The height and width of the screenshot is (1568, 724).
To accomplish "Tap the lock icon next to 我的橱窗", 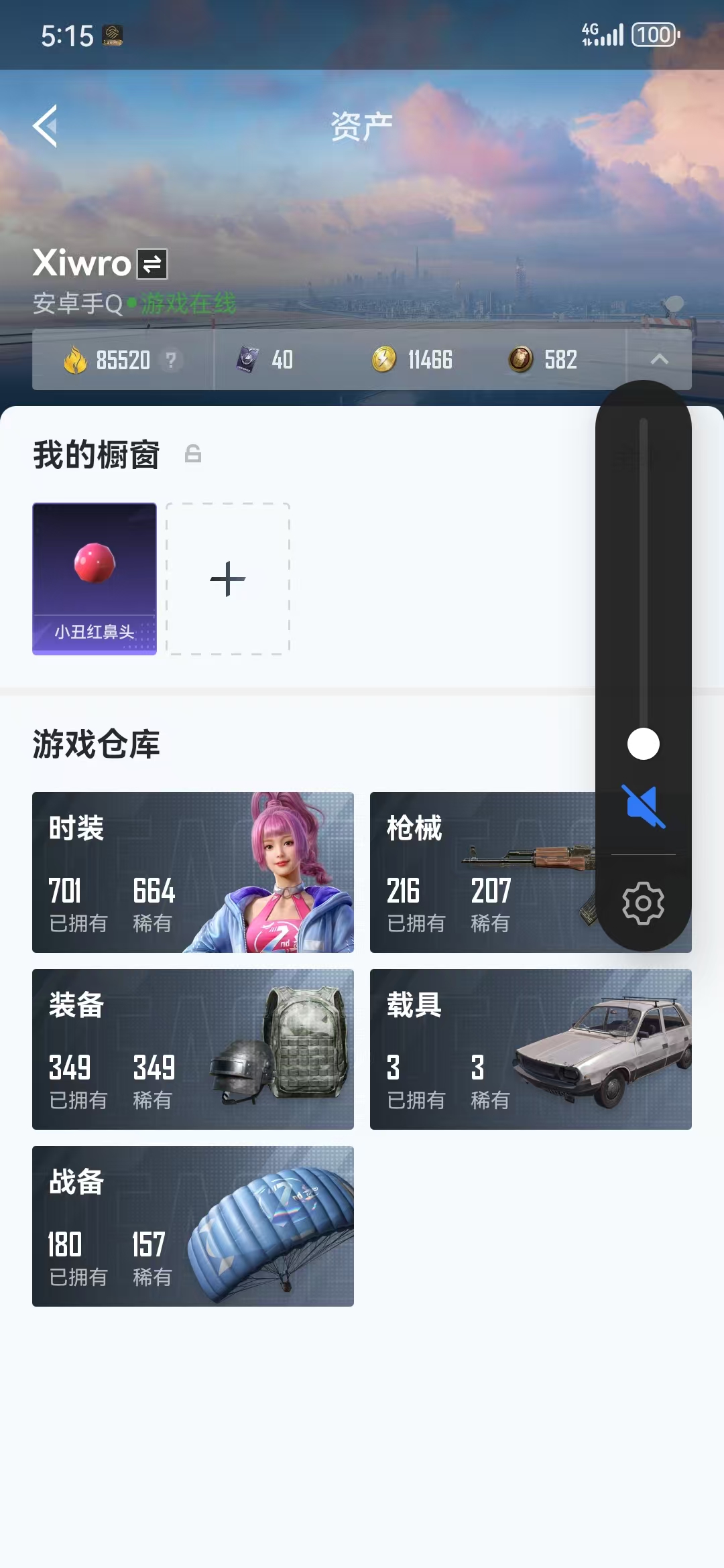I will [x=193, y=454].
